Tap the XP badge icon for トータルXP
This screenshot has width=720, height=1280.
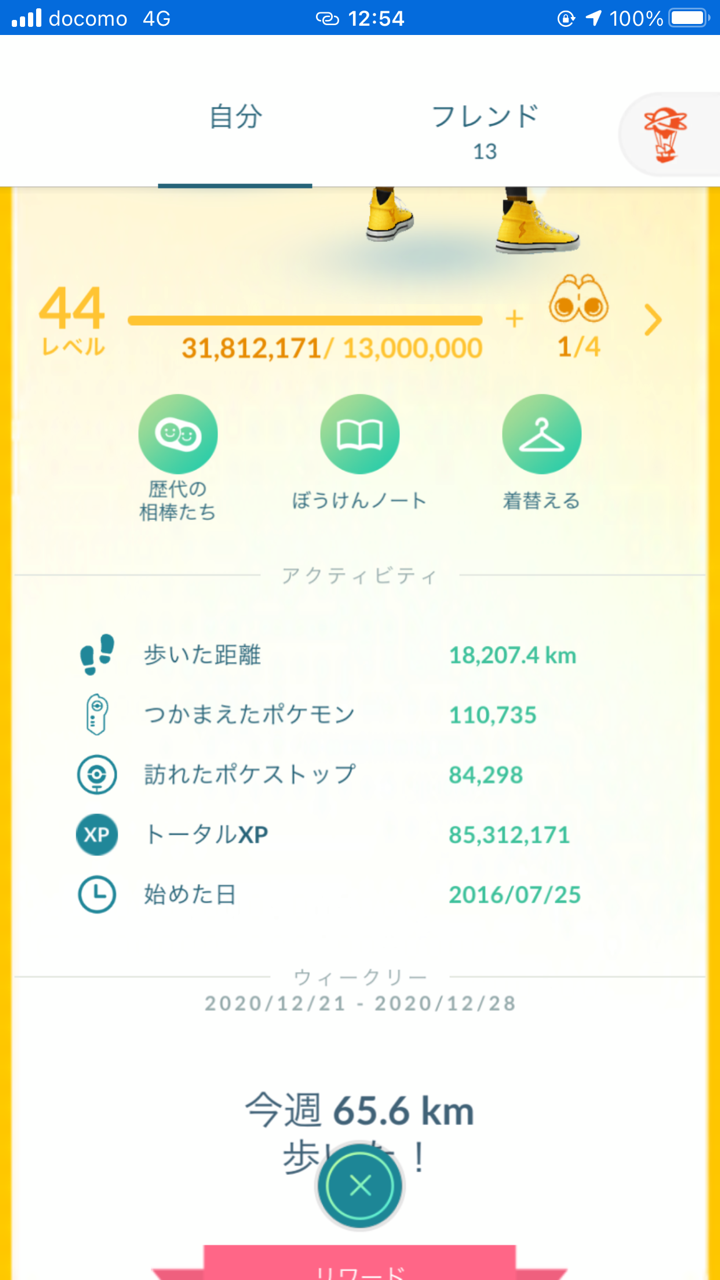(x=95, y=834)
